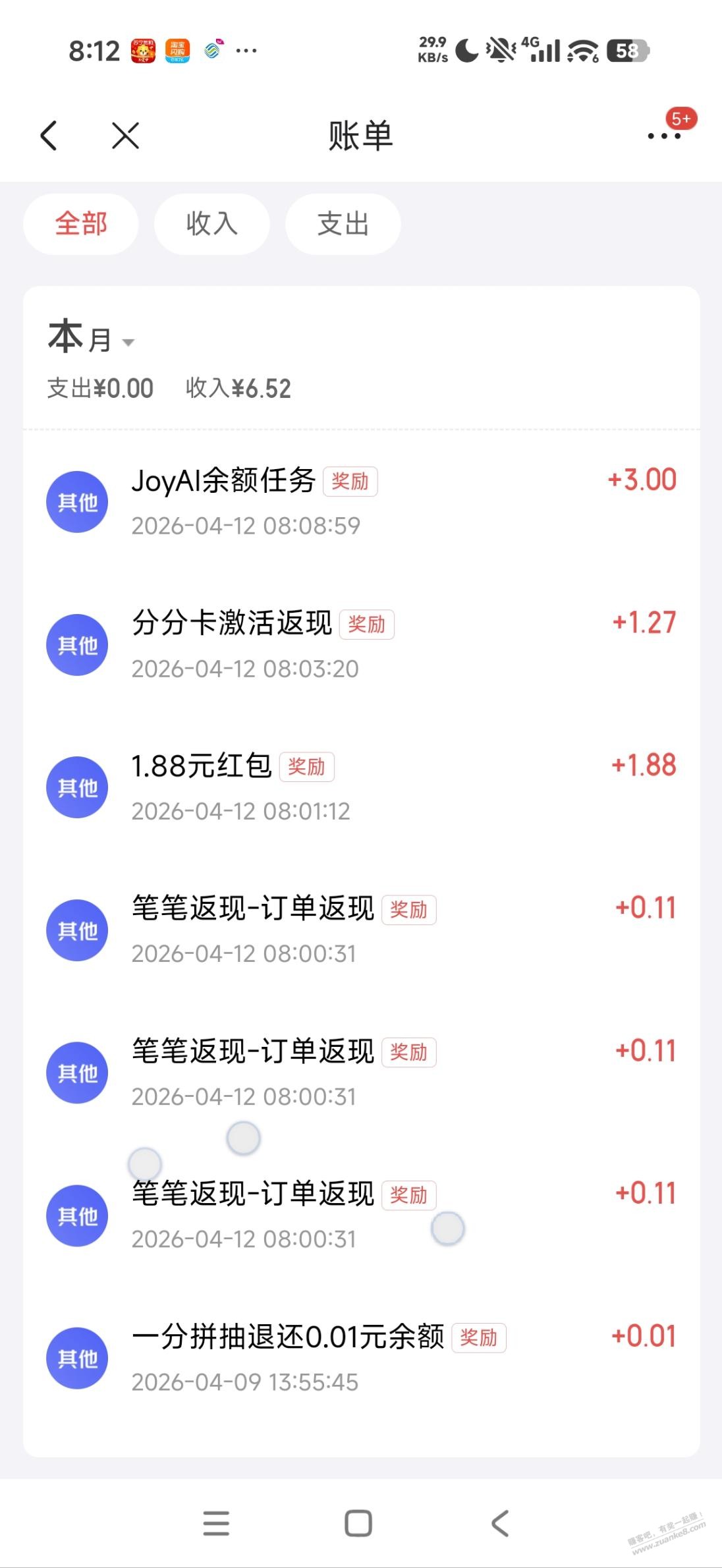Tap the 其他 icon beside 分分卡激活返现

click(x=77, y=644)
